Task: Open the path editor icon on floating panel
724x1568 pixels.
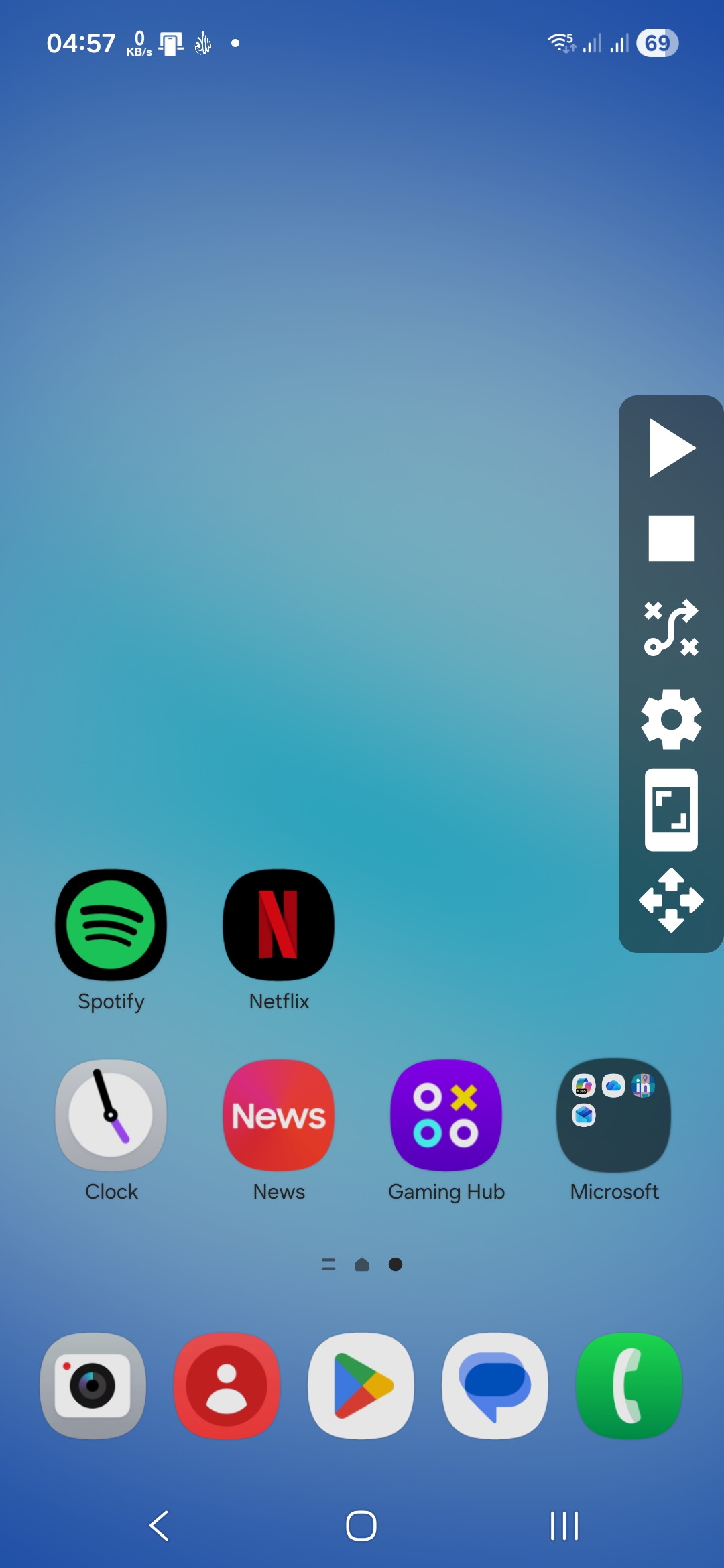Action: 671,629
